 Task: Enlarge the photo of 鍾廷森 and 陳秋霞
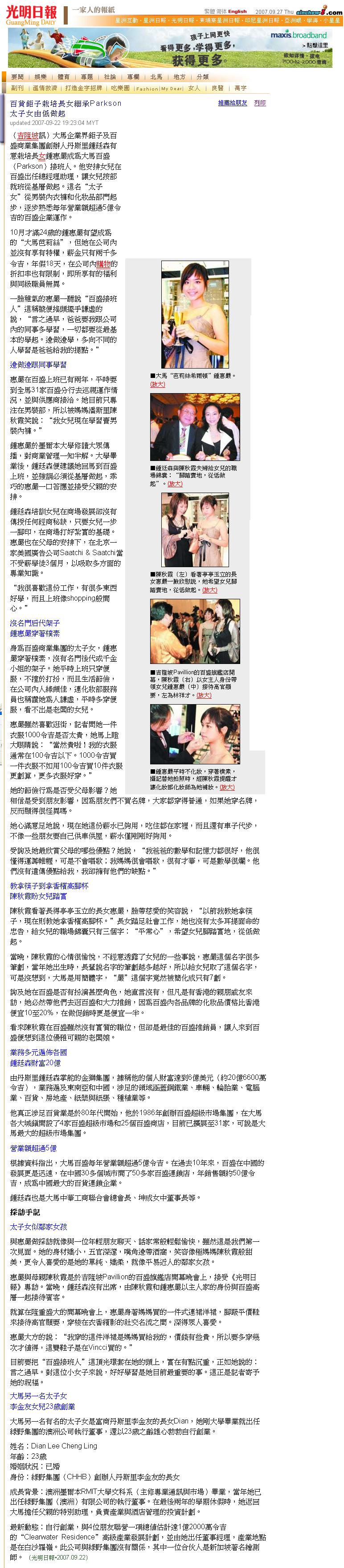pos(174,483)
